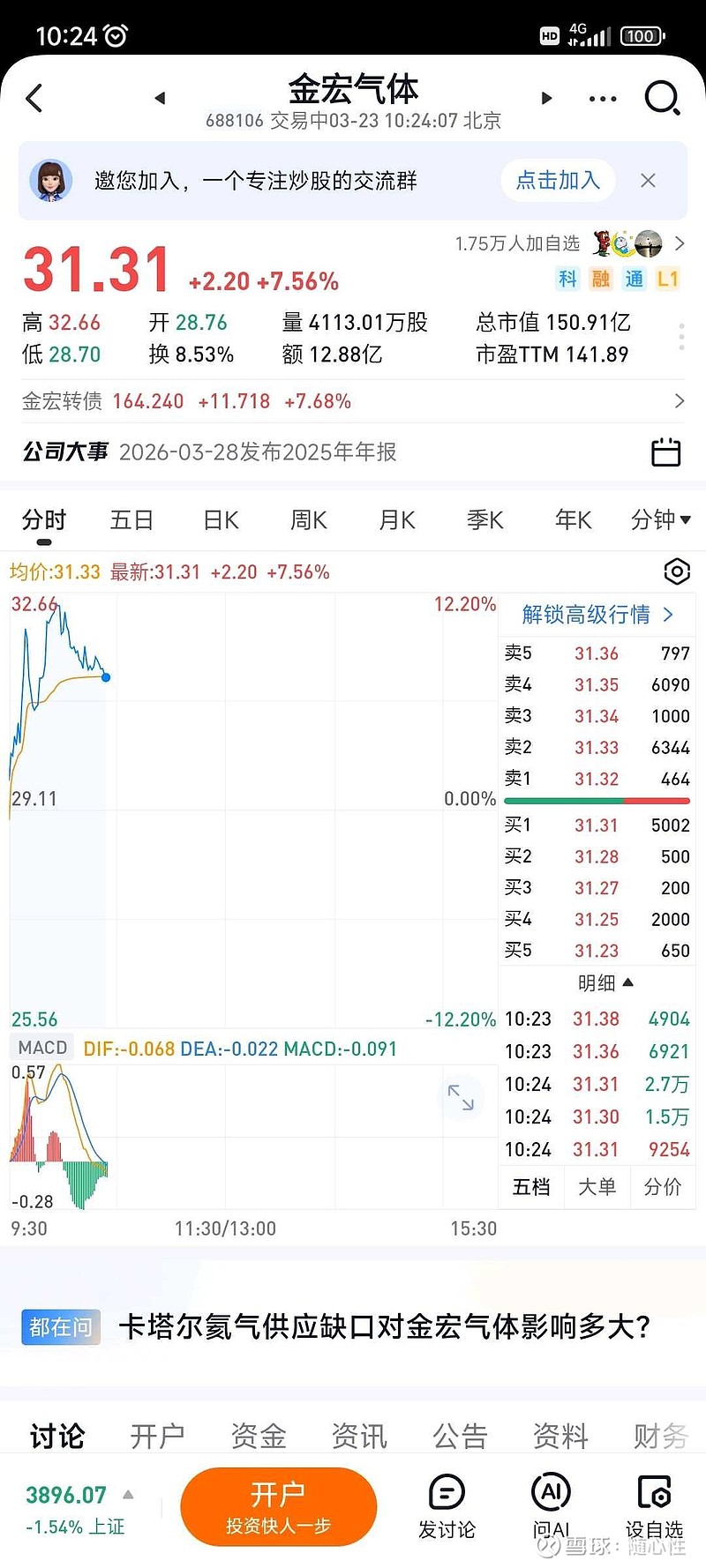Select the 分价 price distribution view
This screenshot has height=1568, width=706.
[663, 1187]
